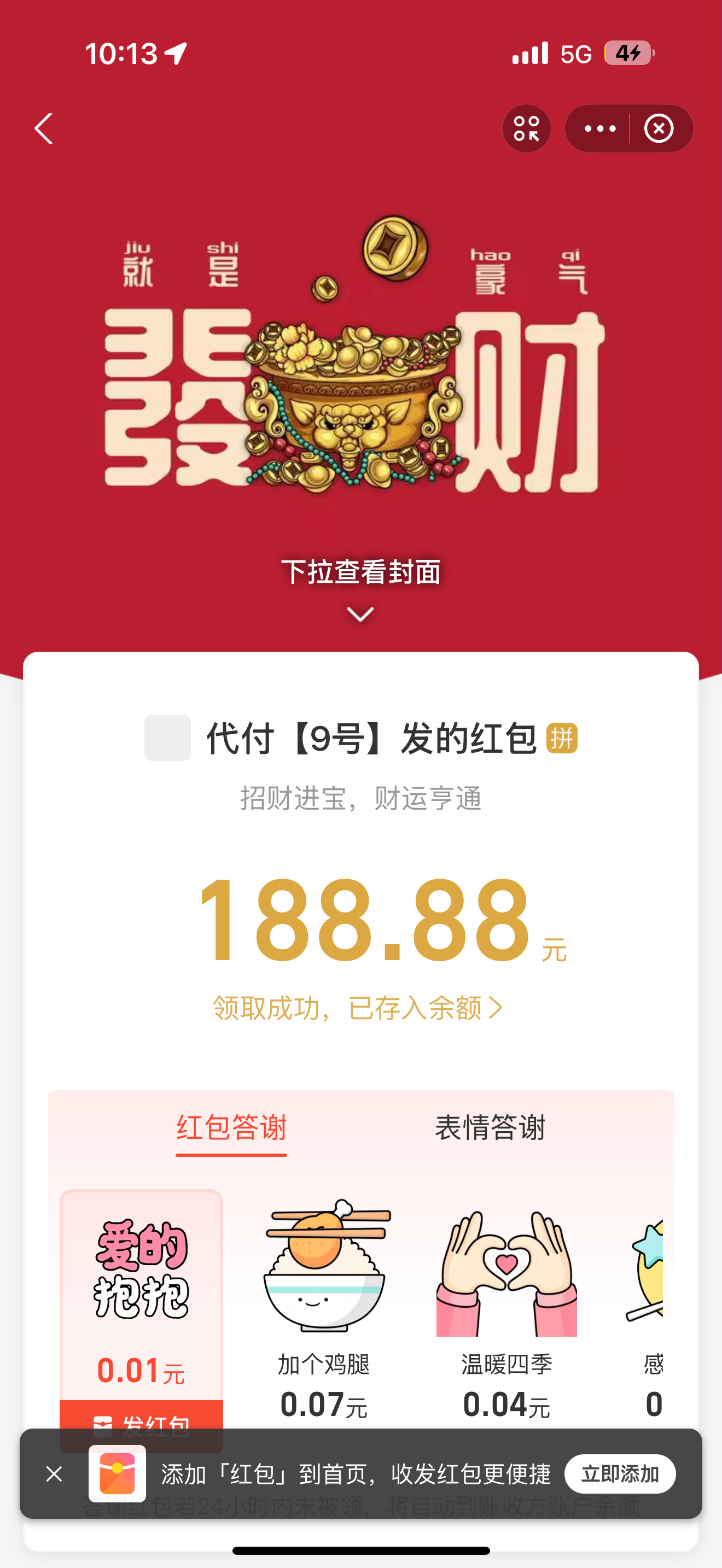The width and height of the screenshot is (722, 1568).
Task: Open 领取成功，已存入余额 link
Action: [x=357, y=1008]
